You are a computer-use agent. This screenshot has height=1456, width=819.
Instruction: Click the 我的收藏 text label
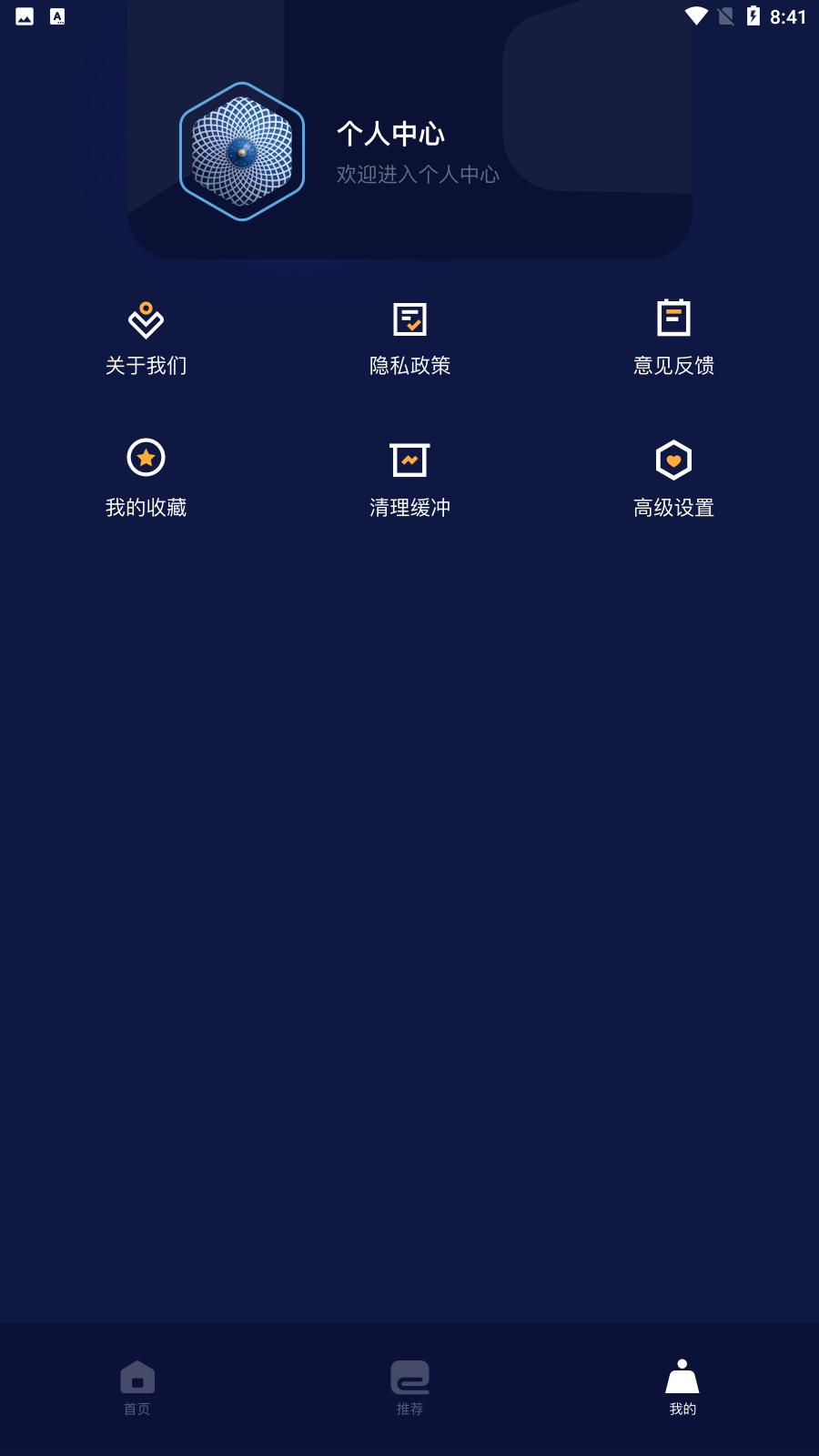click(146, 506)
